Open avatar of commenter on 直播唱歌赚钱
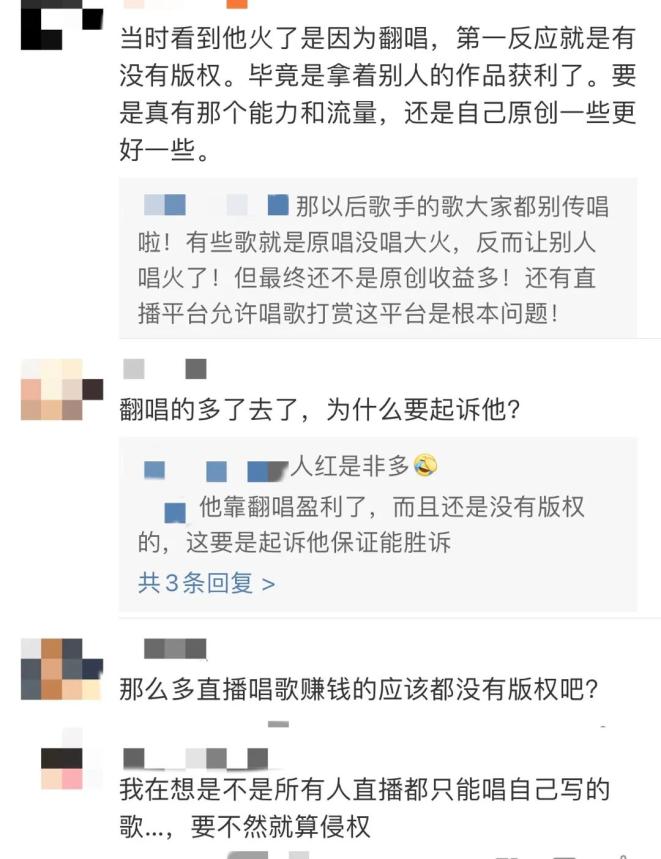 [62, 668]
